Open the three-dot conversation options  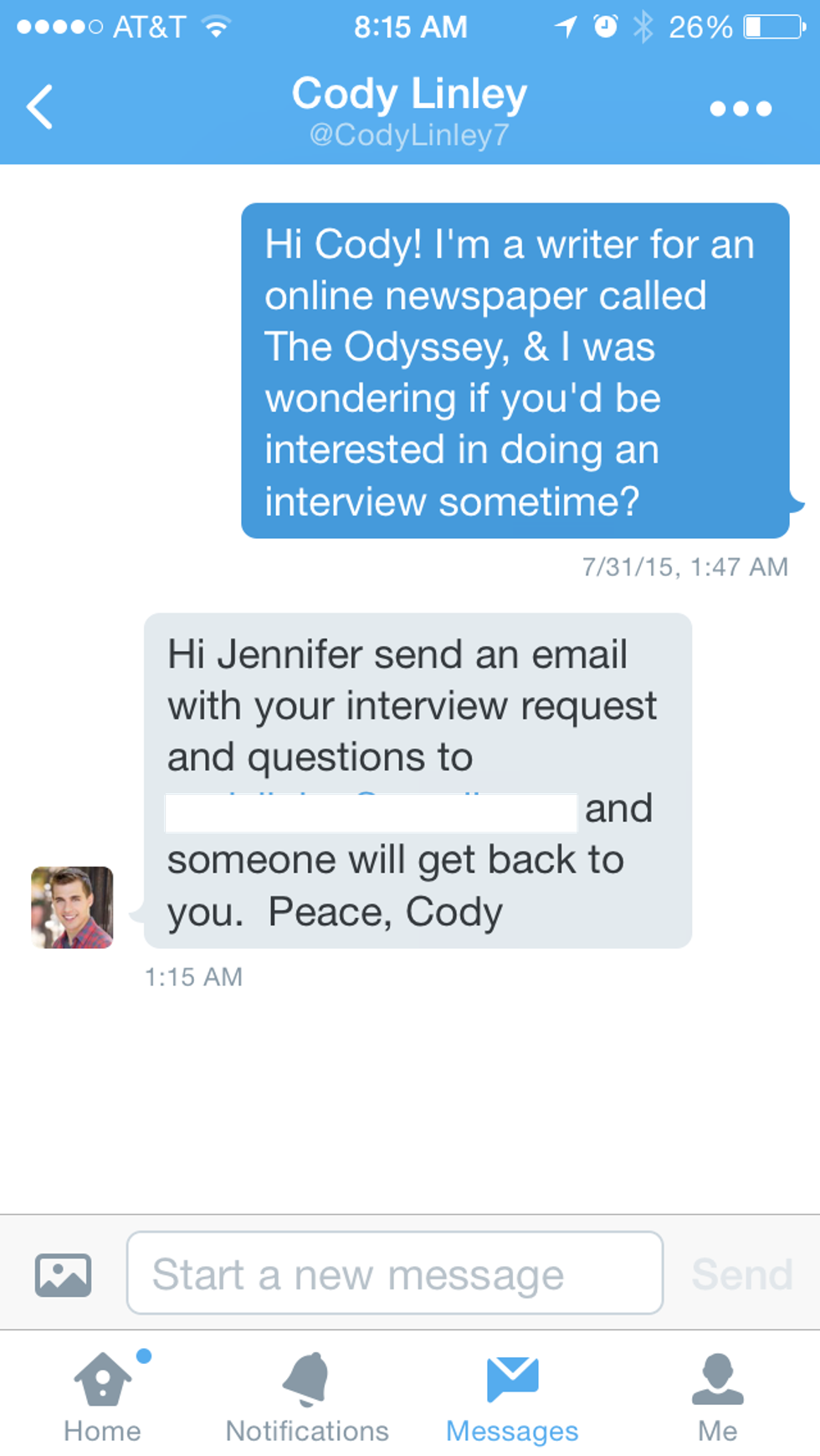pos(741,109)
